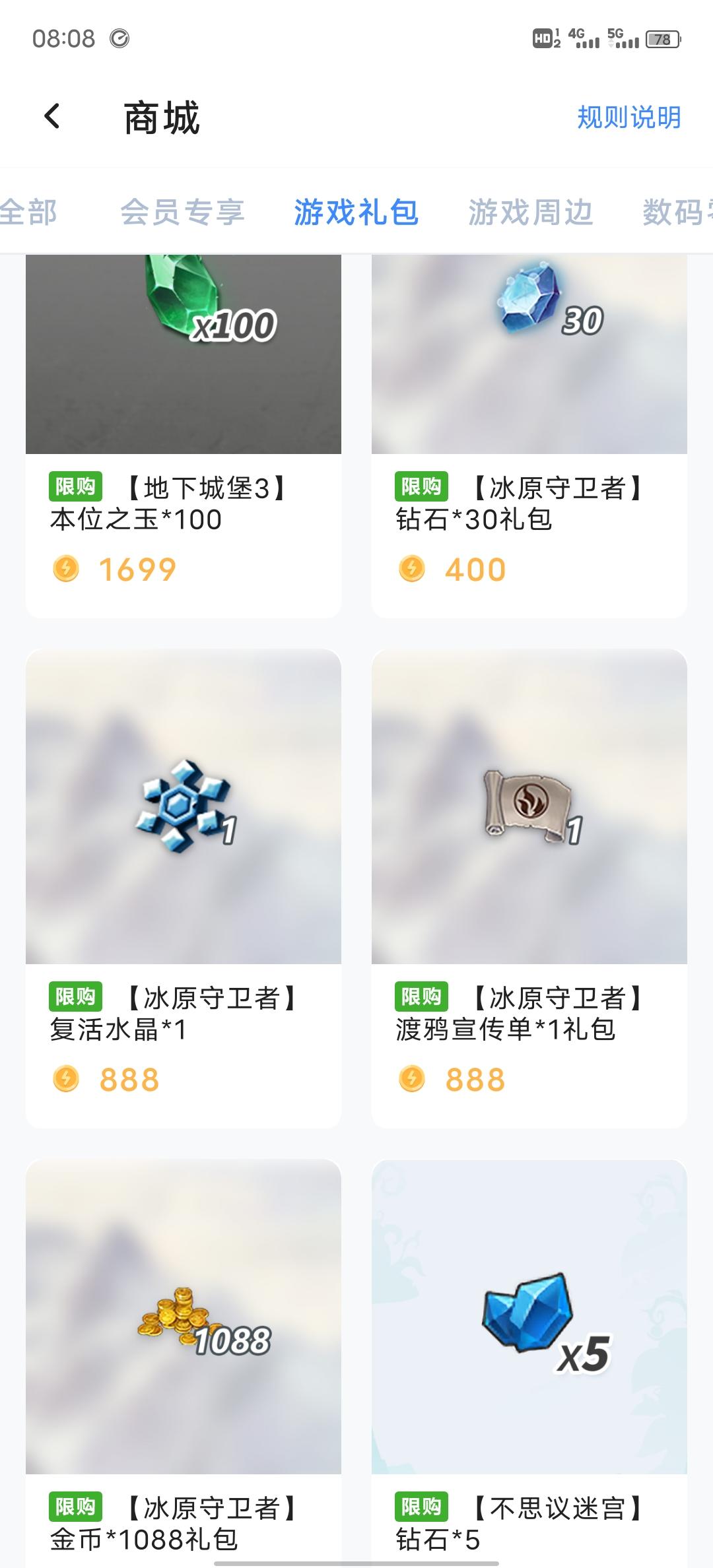The width and height of the screenshot is (713, 1568).
Task: Open the 钻石*30礼包 item
Action: tap(529, 436)
